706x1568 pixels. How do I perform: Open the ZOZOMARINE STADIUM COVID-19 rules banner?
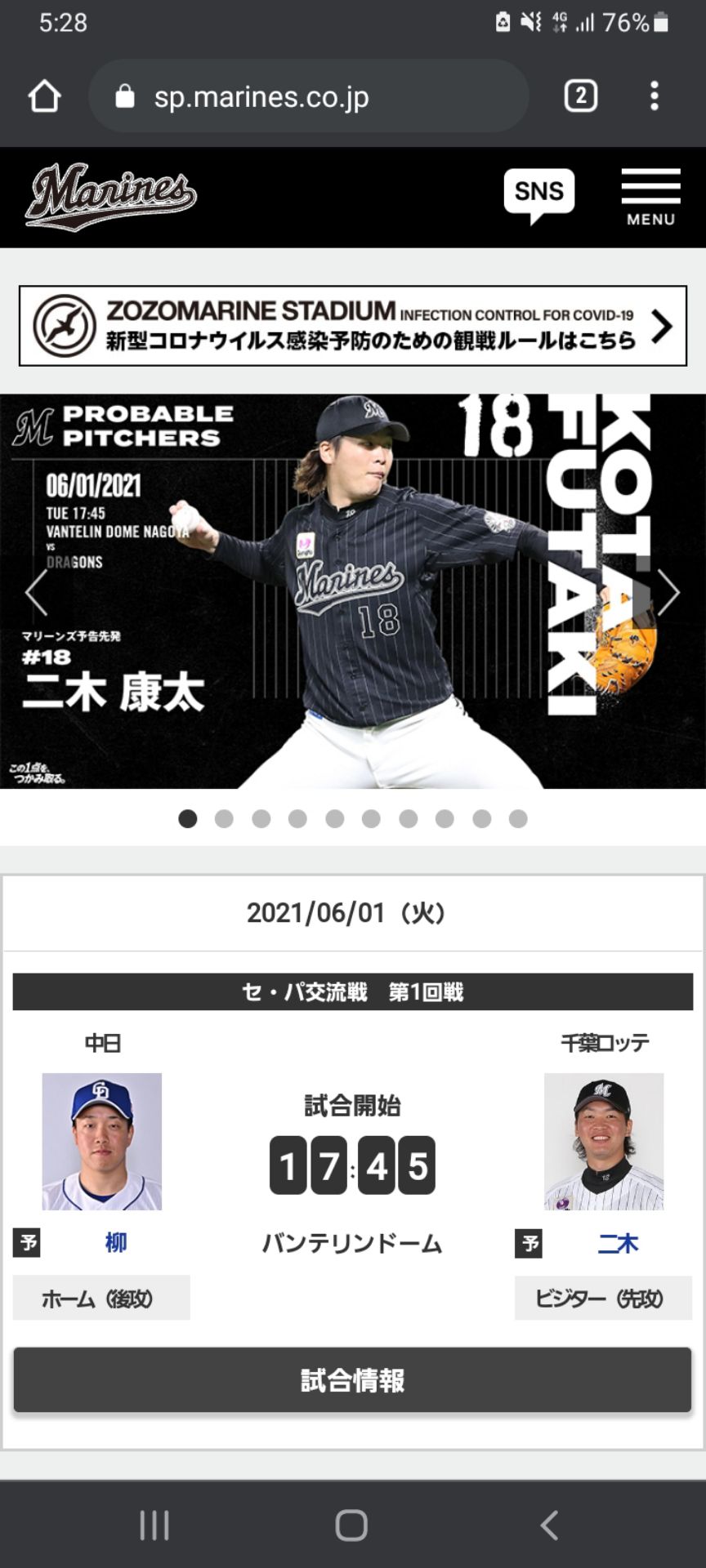click(x=353, y=326)
